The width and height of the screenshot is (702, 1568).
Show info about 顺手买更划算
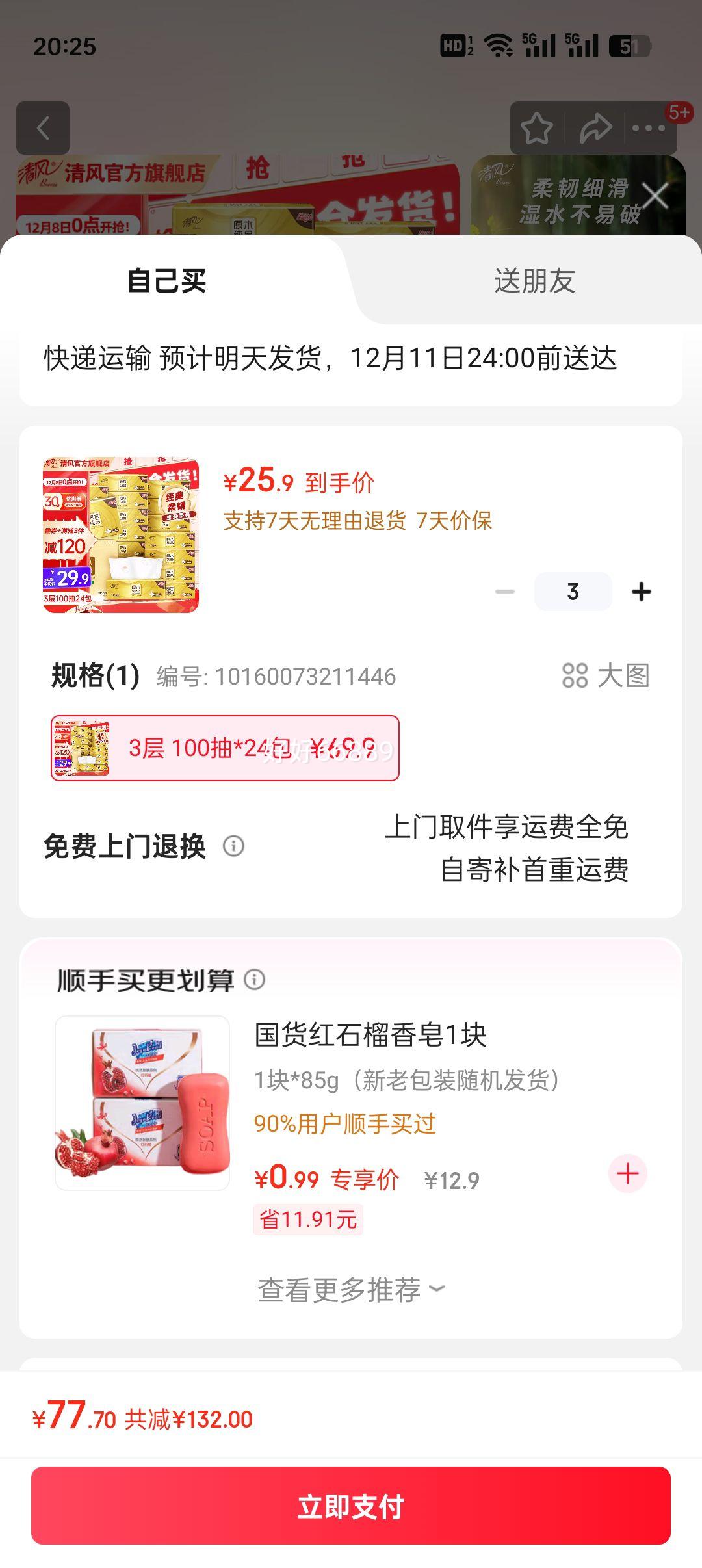pyautogui.click(x=255, y=979)
